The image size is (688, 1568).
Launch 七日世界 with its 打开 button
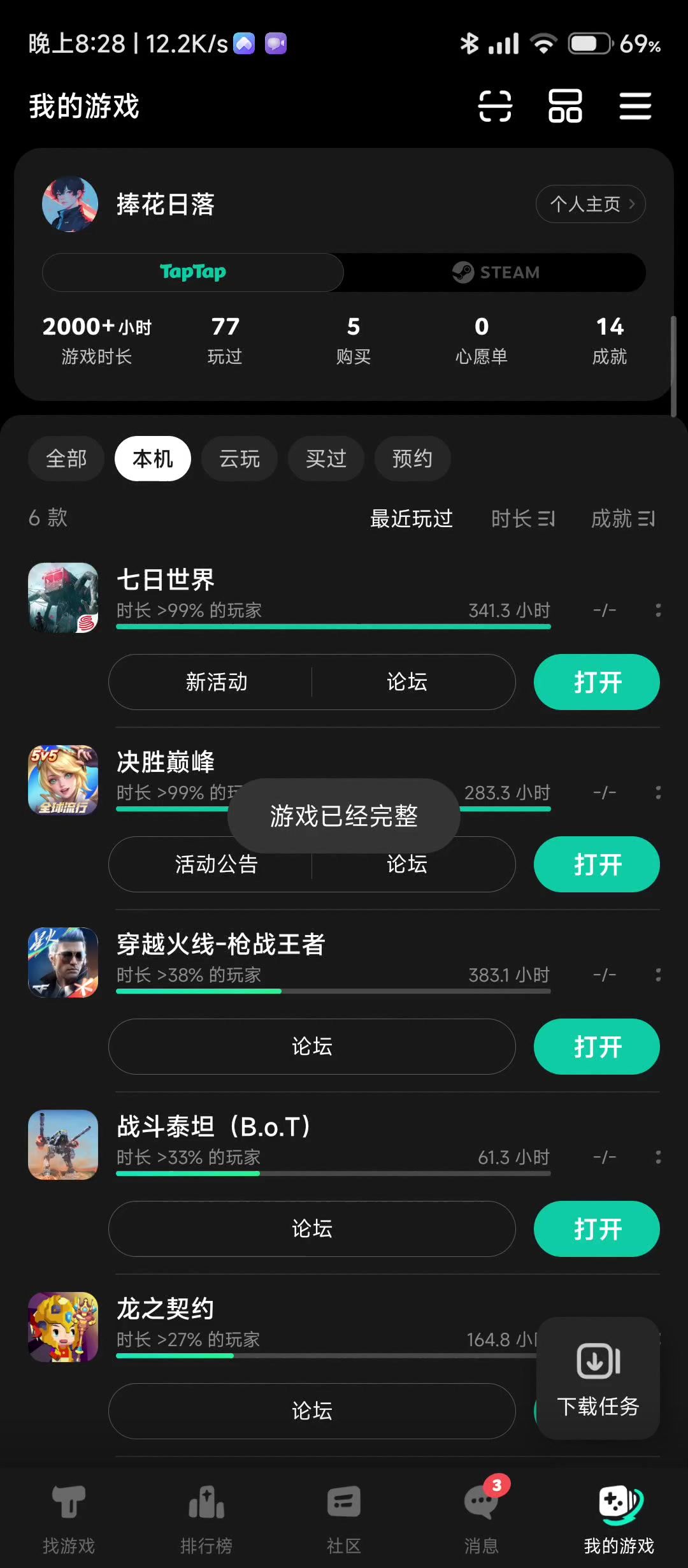tap(597, 682)
